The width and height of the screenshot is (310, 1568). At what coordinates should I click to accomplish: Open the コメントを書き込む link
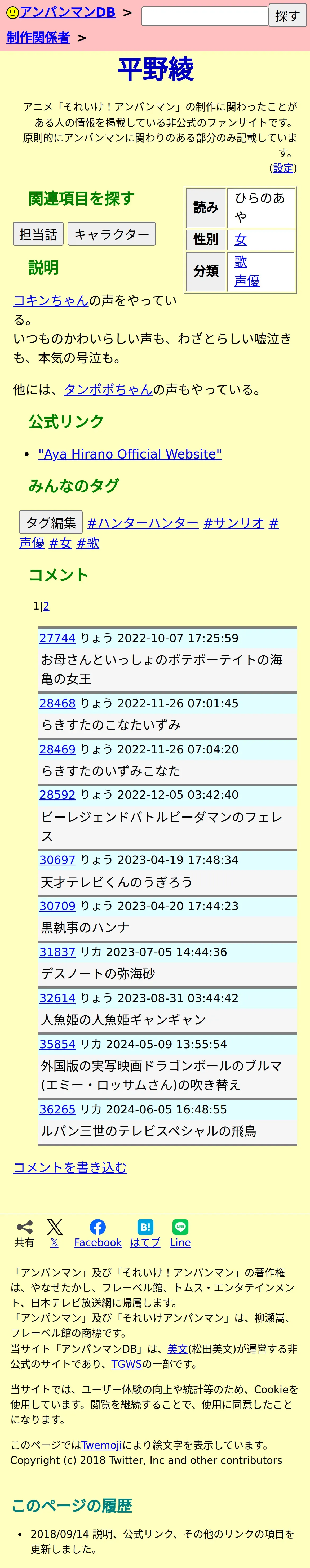[70, 1167]
